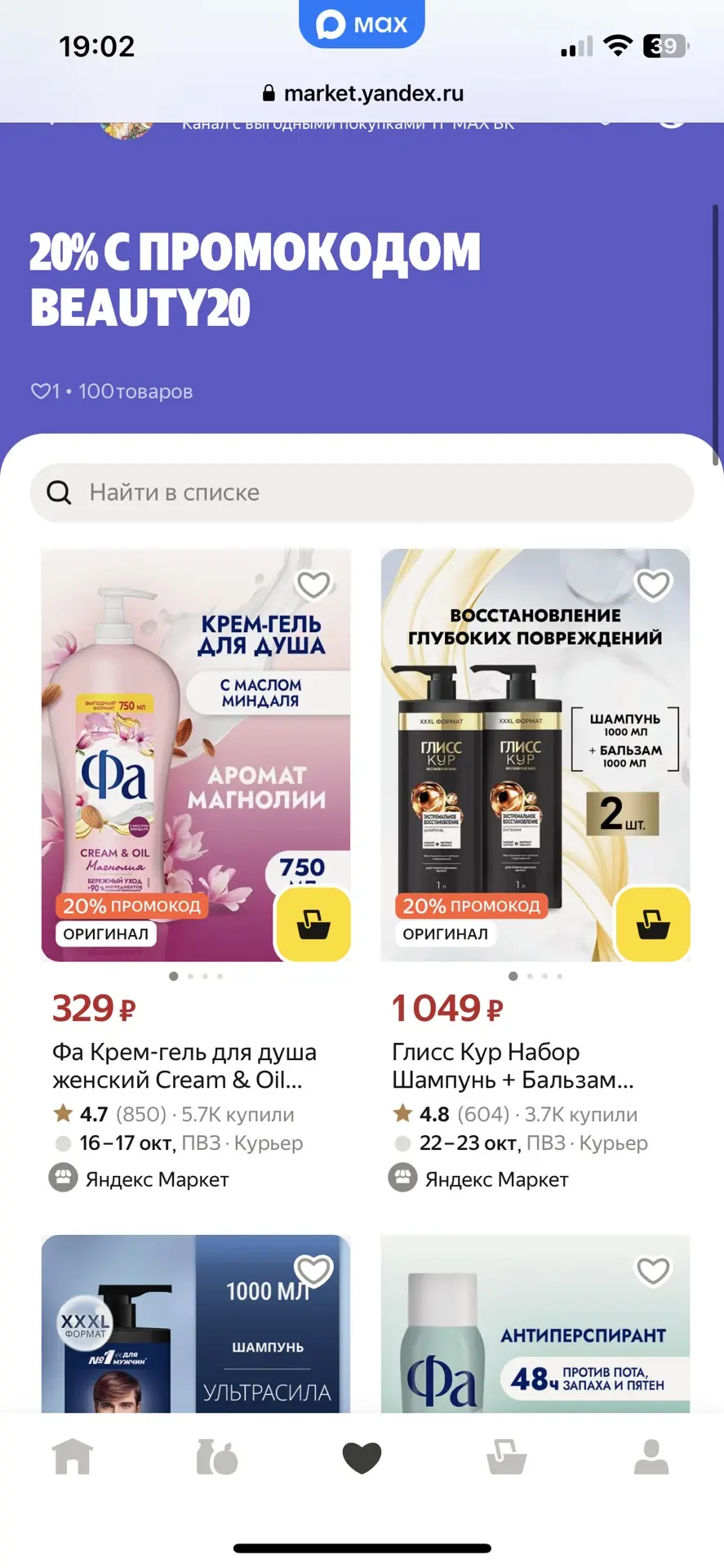The image size is (724, 1568).
Task: Favorite the Фа антиперспирант product
Action: (653, 1270)
